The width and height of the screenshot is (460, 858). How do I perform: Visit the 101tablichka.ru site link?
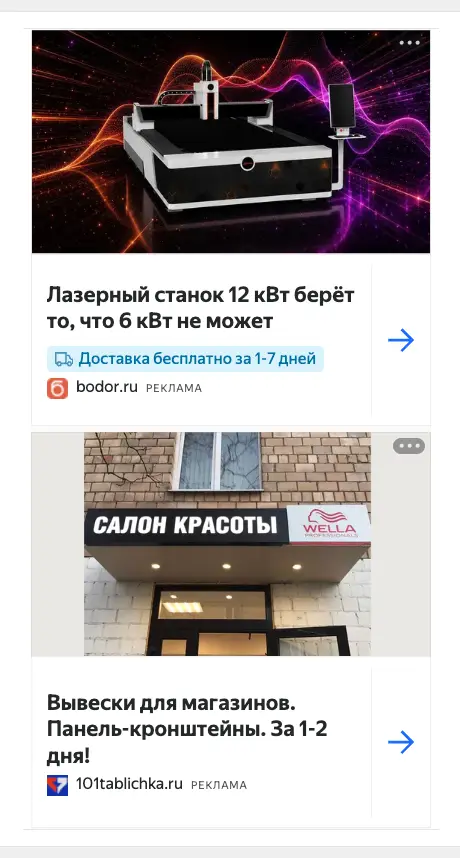[129, 784]
